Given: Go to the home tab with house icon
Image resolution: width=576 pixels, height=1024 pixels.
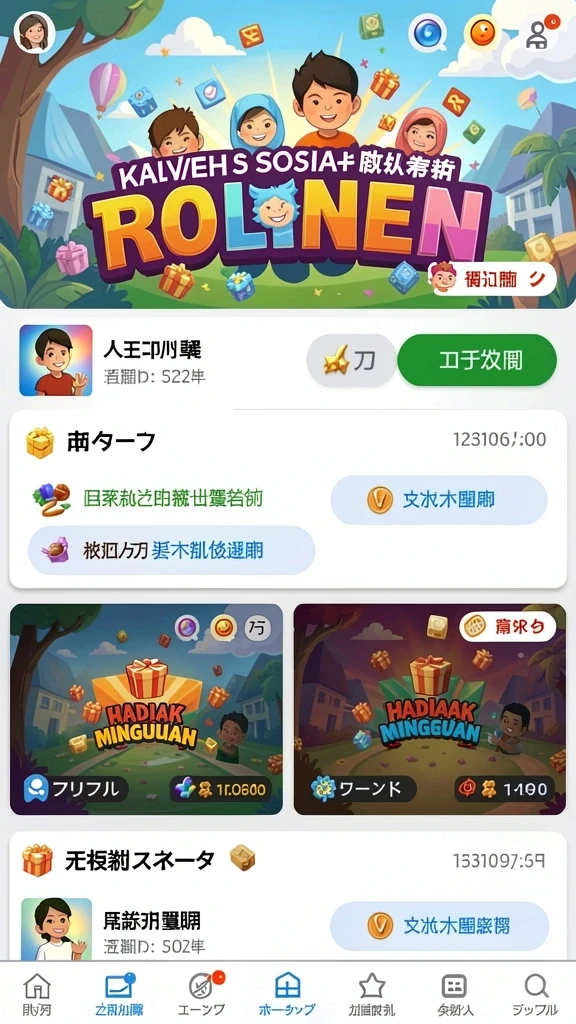Looking at the screenshot, I should 37,994.
